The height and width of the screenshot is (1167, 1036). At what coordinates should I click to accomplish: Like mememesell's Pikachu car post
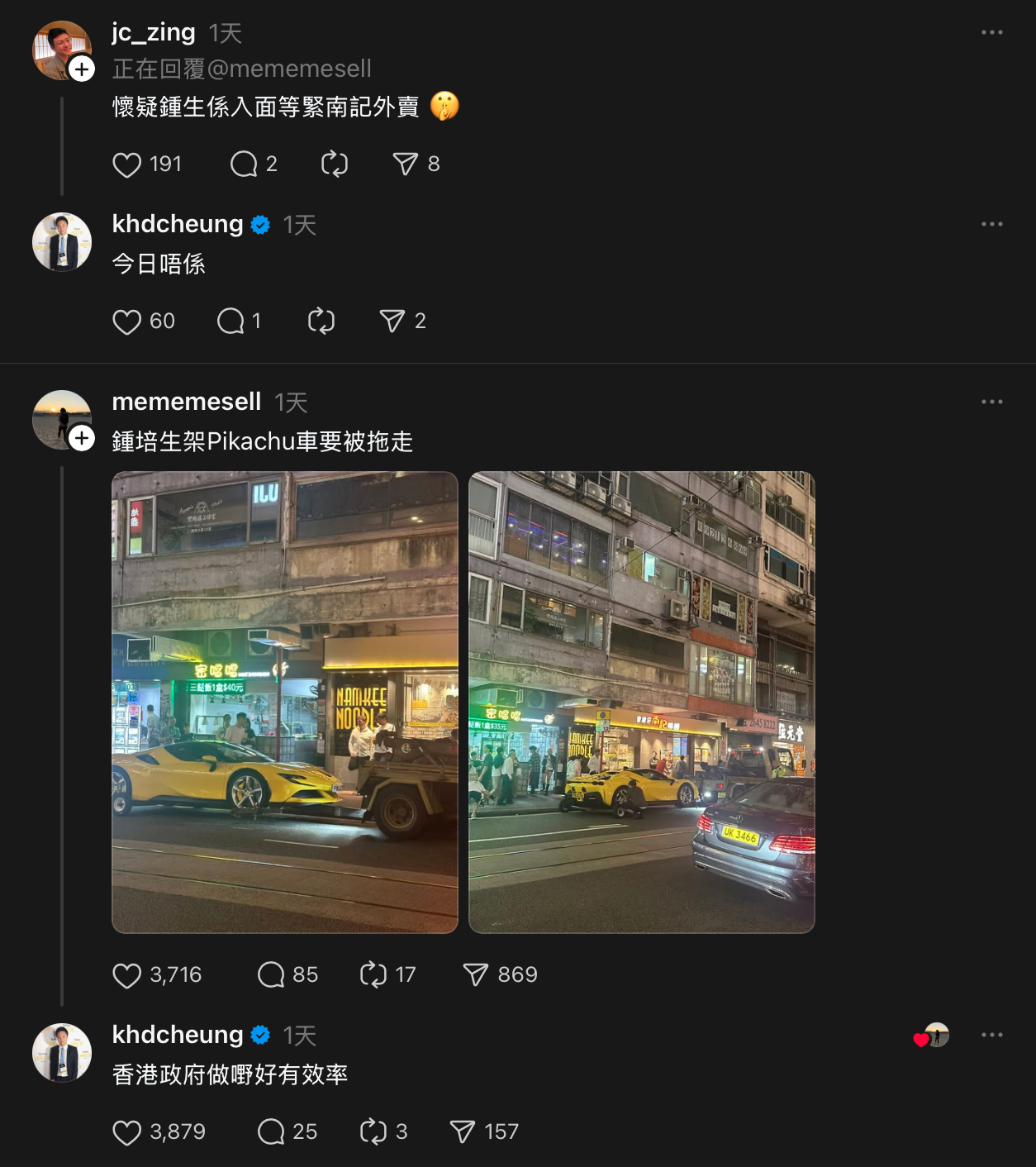(x=127, y=975)
